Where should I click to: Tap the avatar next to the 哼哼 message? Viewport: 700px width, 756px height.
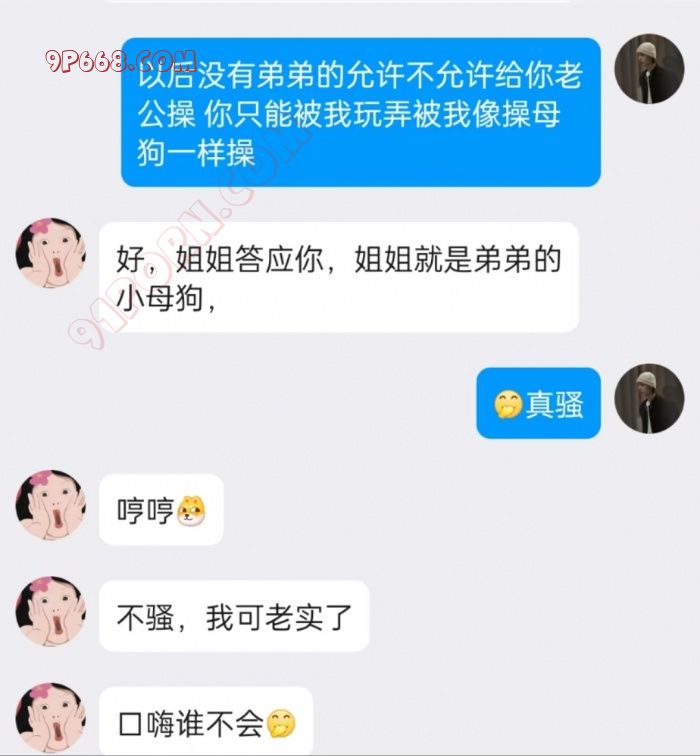coord(50,506)
